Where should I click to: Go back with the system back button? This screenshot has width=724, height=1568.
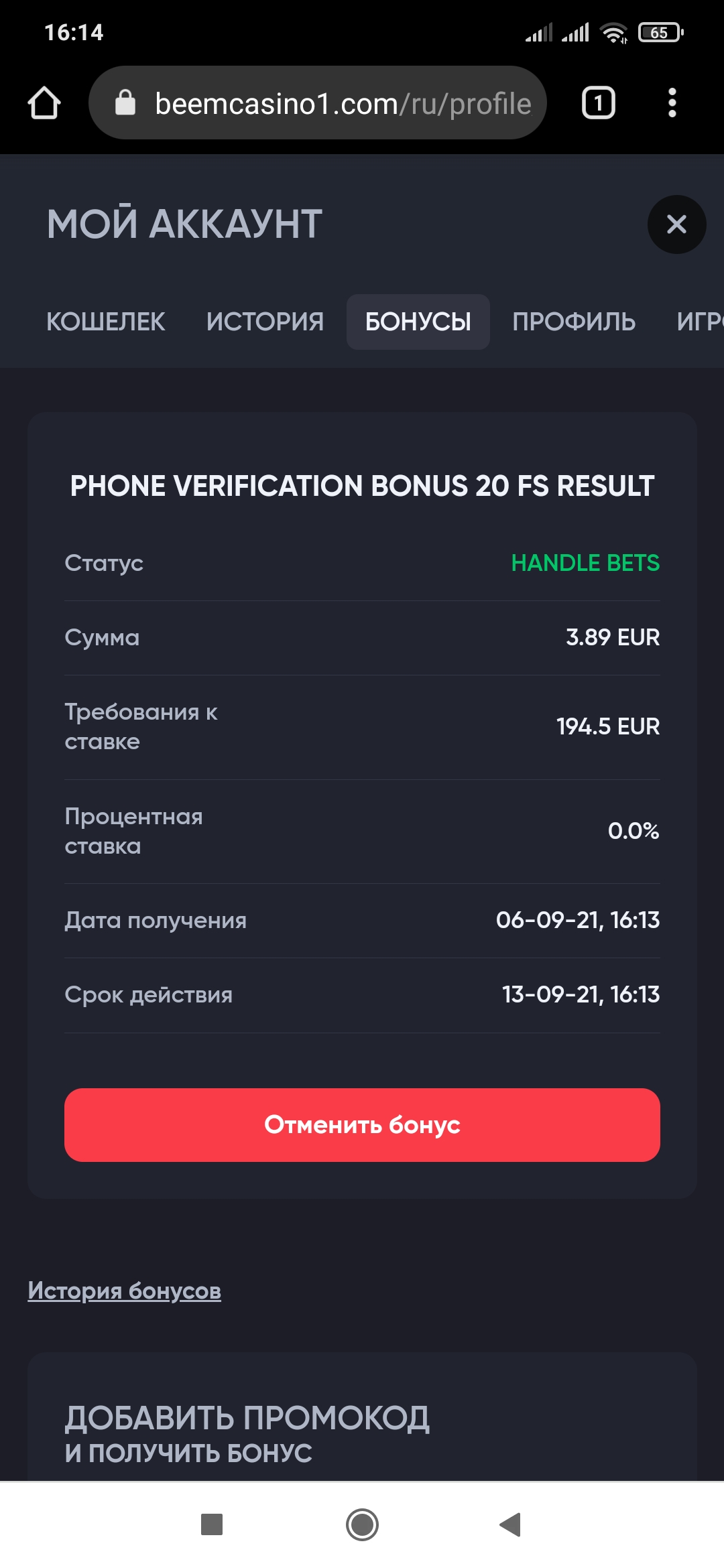[510, 1524]
